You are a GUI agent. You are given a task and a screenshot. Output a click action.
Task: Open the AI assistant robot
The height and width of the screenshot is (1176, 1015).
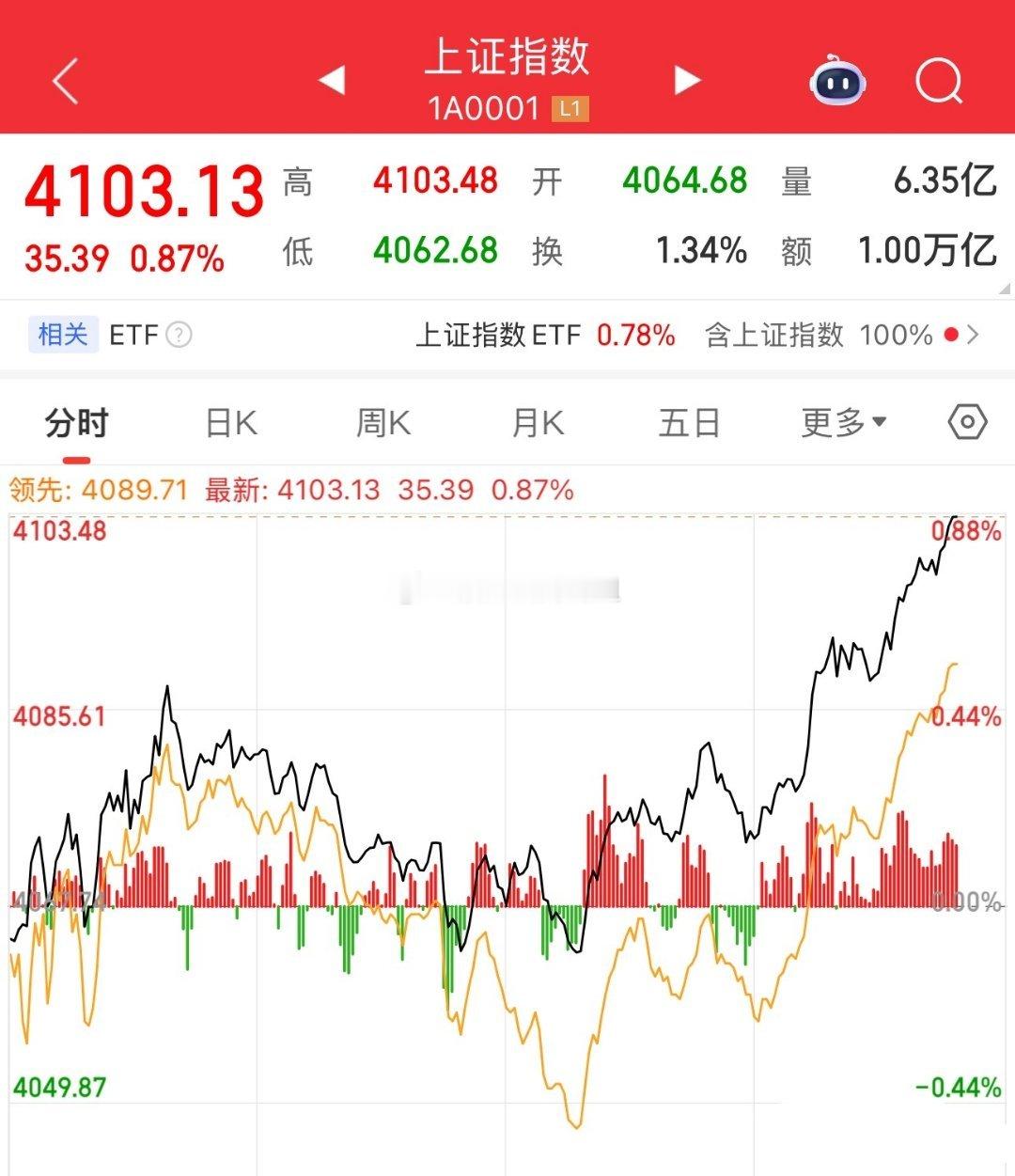pyautogui.click(x=836, y=84)
